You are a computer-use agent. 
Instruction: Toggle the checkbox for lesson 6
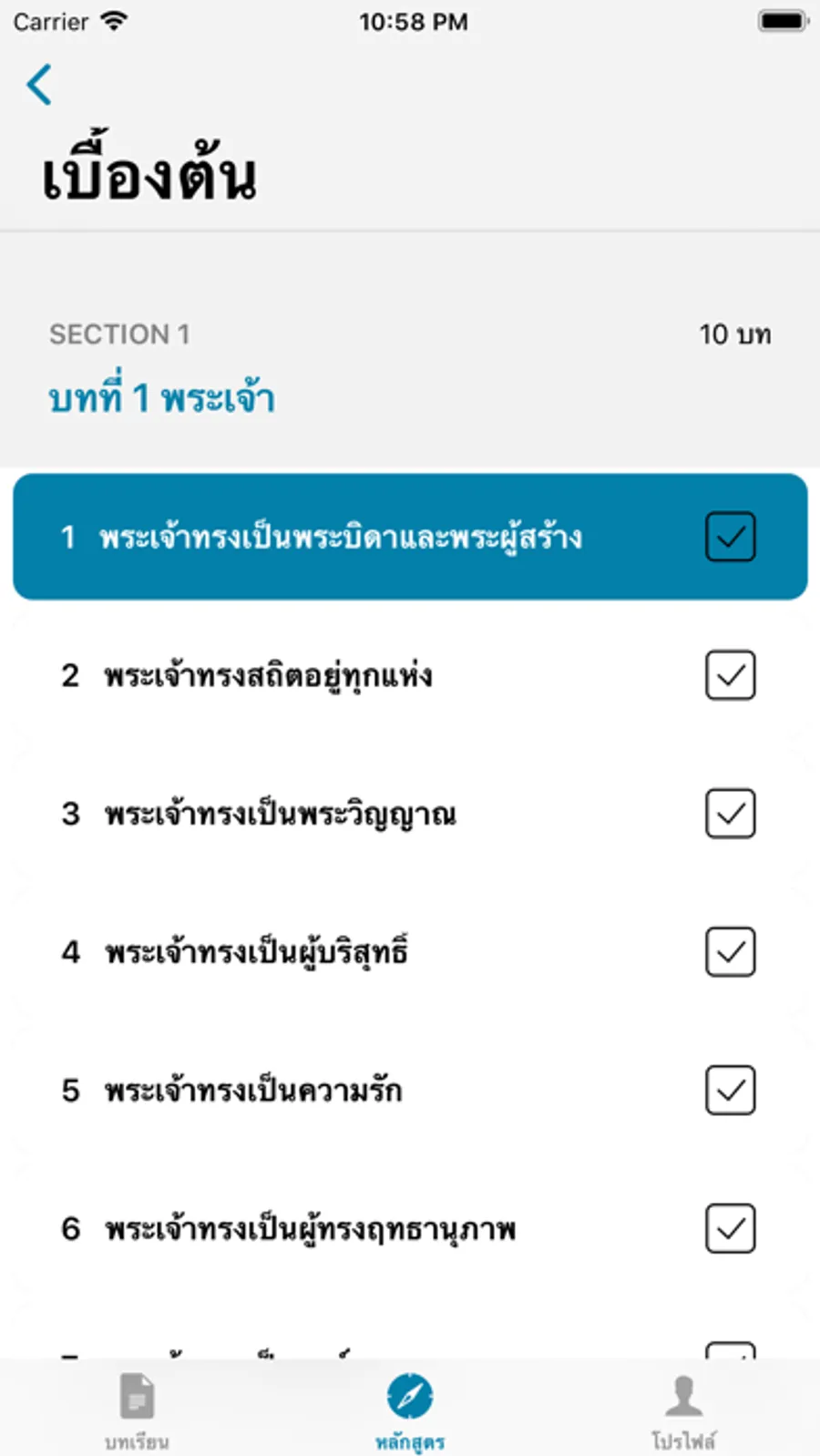point(731,1229)
